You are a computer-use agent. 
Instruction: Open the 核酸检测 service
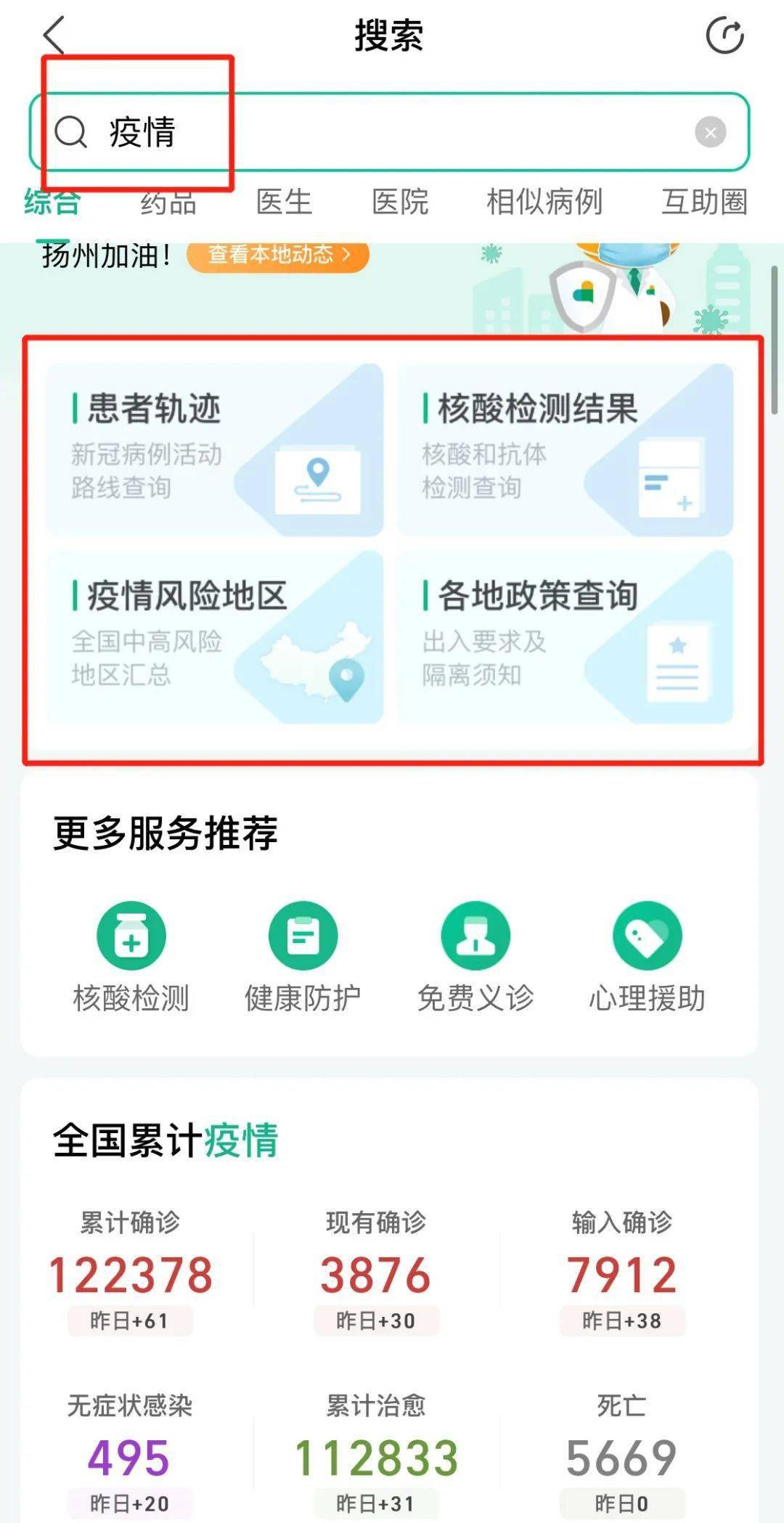point(131,958)
